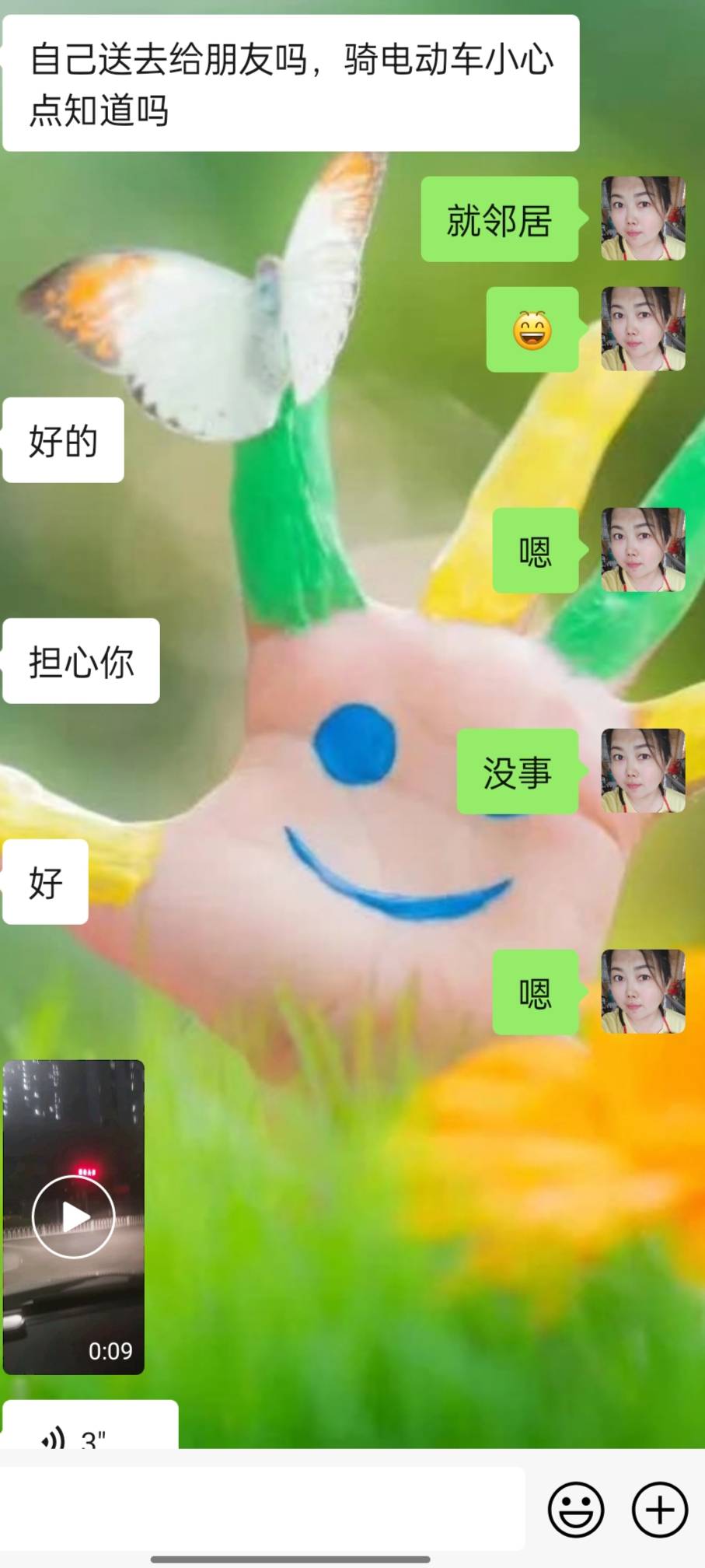Tap the avatar next to the 没事 bubble

point(643,772)
